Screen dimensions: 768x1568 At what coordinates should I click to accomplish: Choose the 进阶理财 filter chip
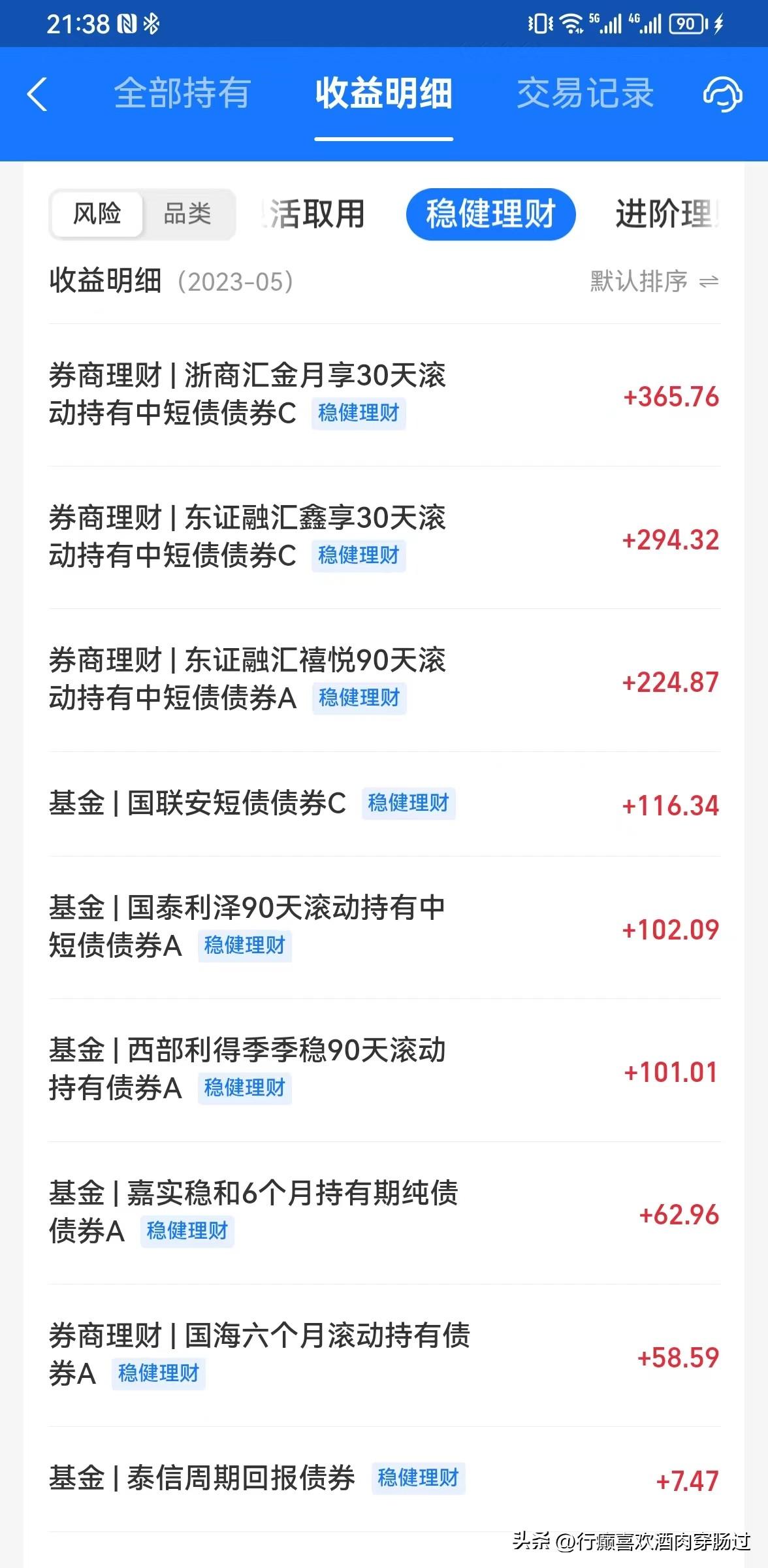(x=667, y=214)
